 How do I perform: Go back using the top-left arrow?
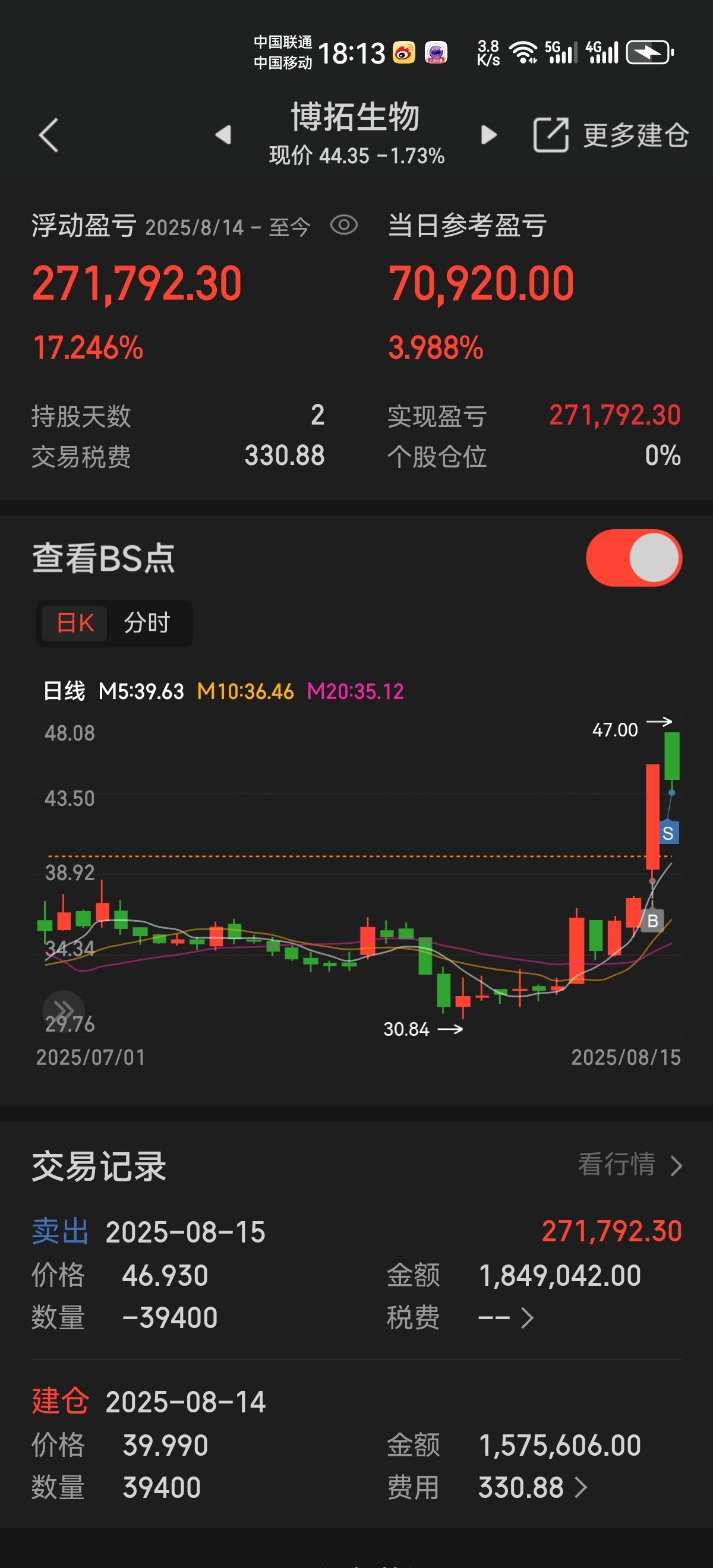point(49,135)
